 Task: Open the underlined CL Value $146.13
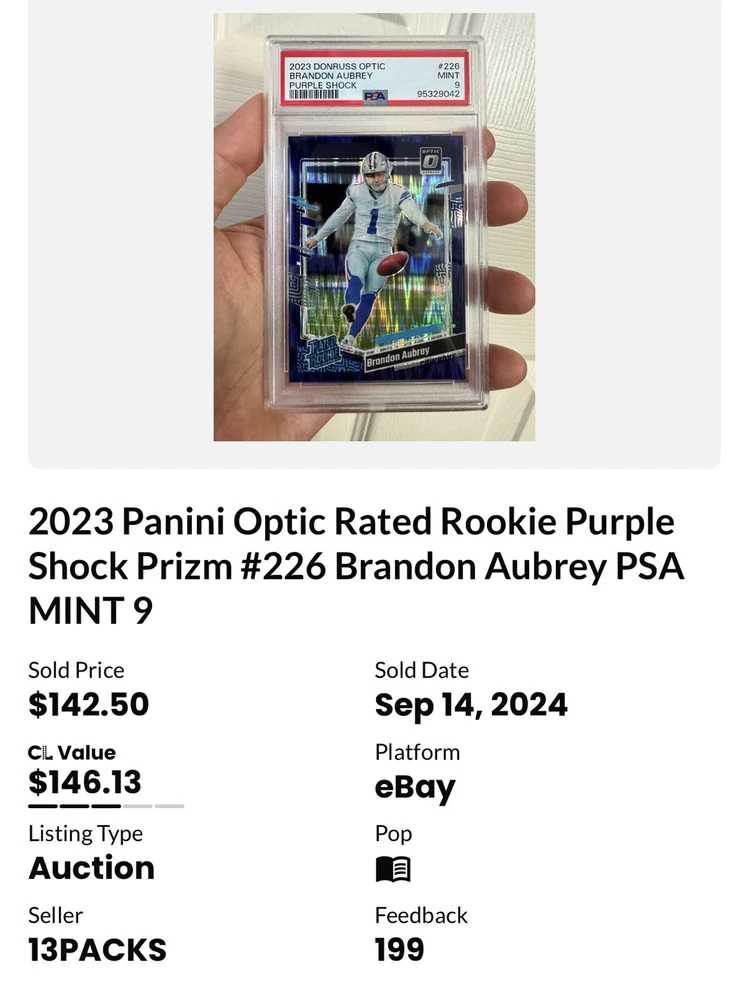coord(85,782)
